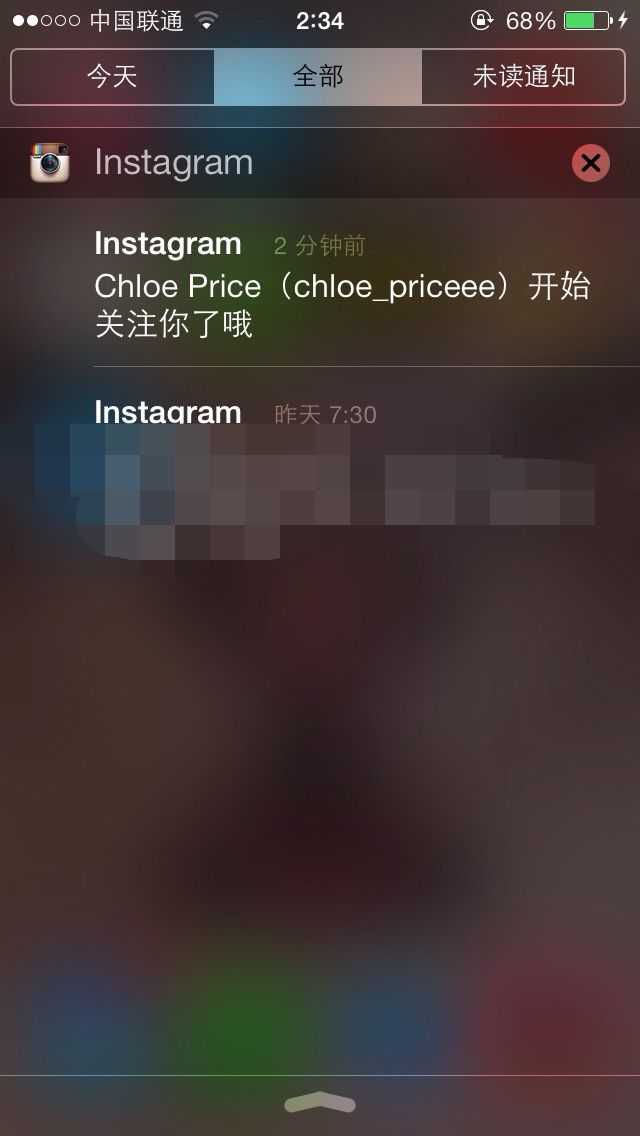The image size is (640, 1136).
Task: Select the 全部 tab
Action: [318, 77]
